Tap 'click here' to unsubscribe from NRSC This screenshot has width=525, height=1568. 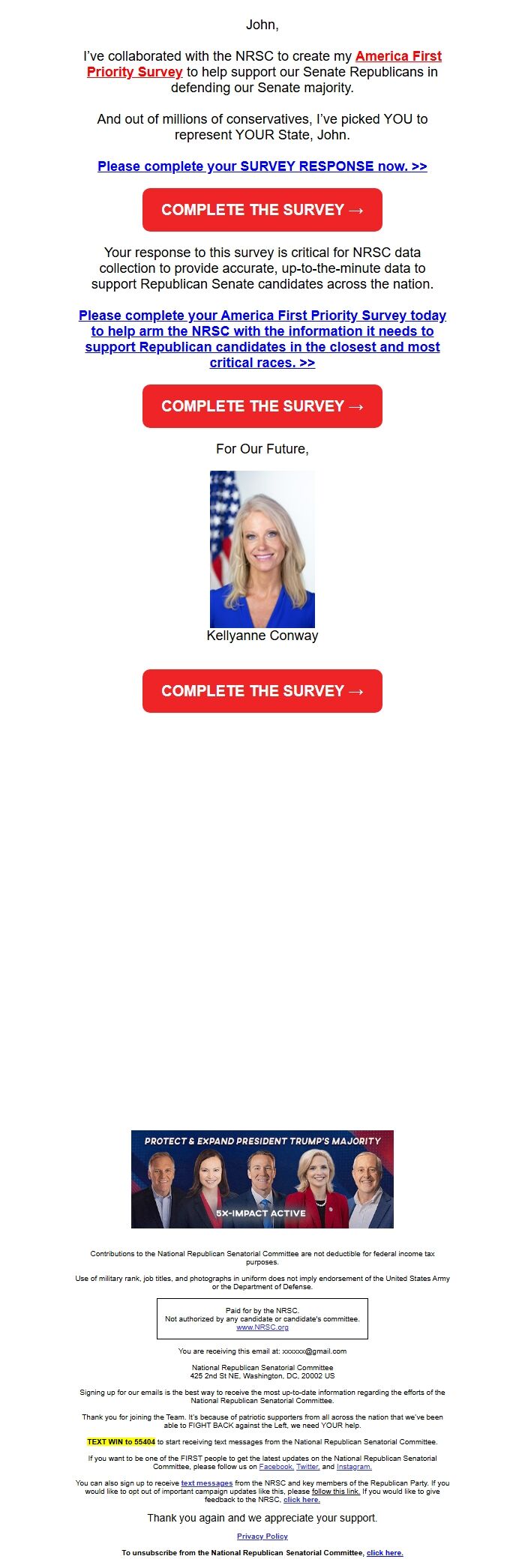tap(385, 1552)
